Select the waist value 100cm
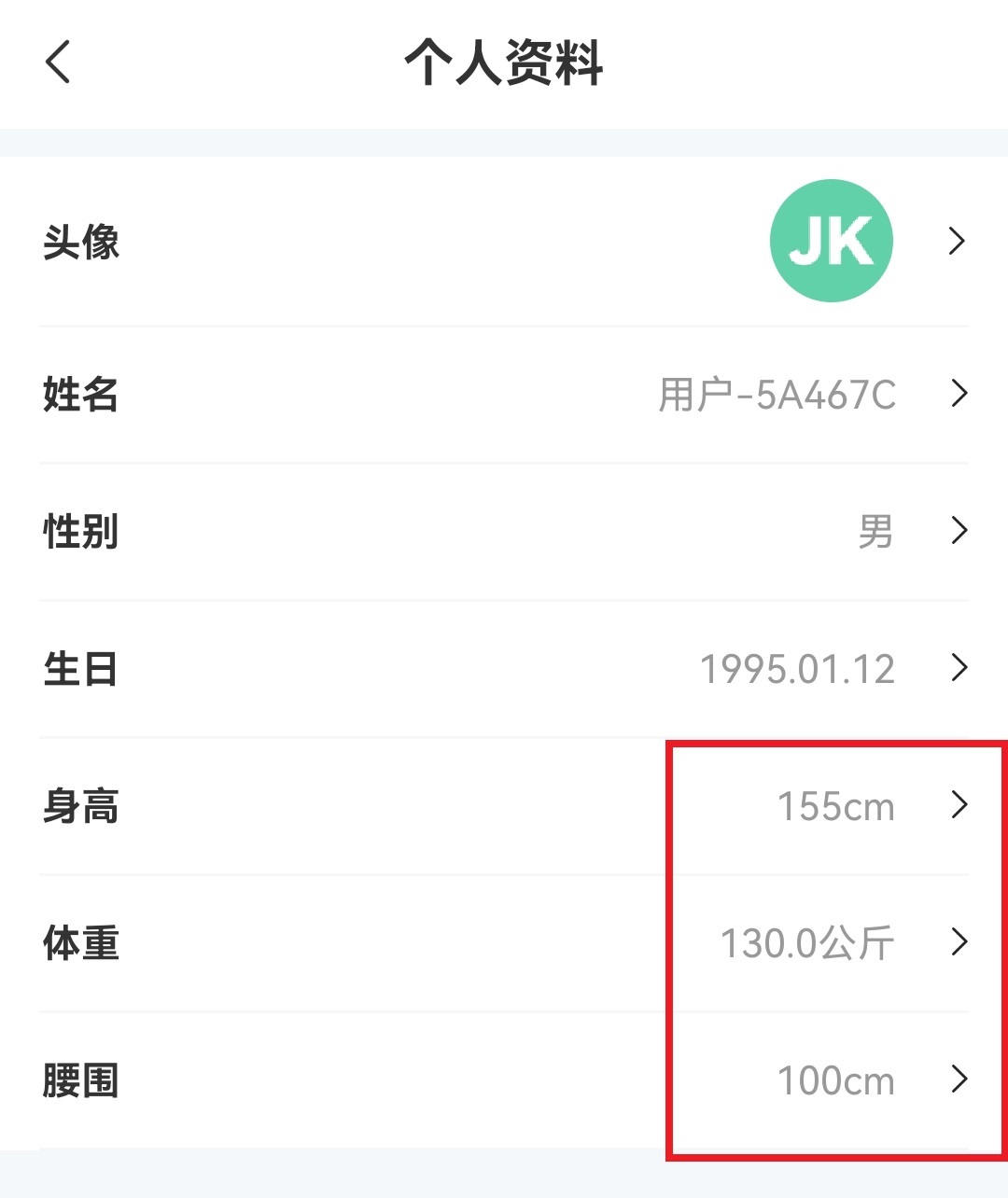1008x1198 pixels. [x=835, y=1080]
